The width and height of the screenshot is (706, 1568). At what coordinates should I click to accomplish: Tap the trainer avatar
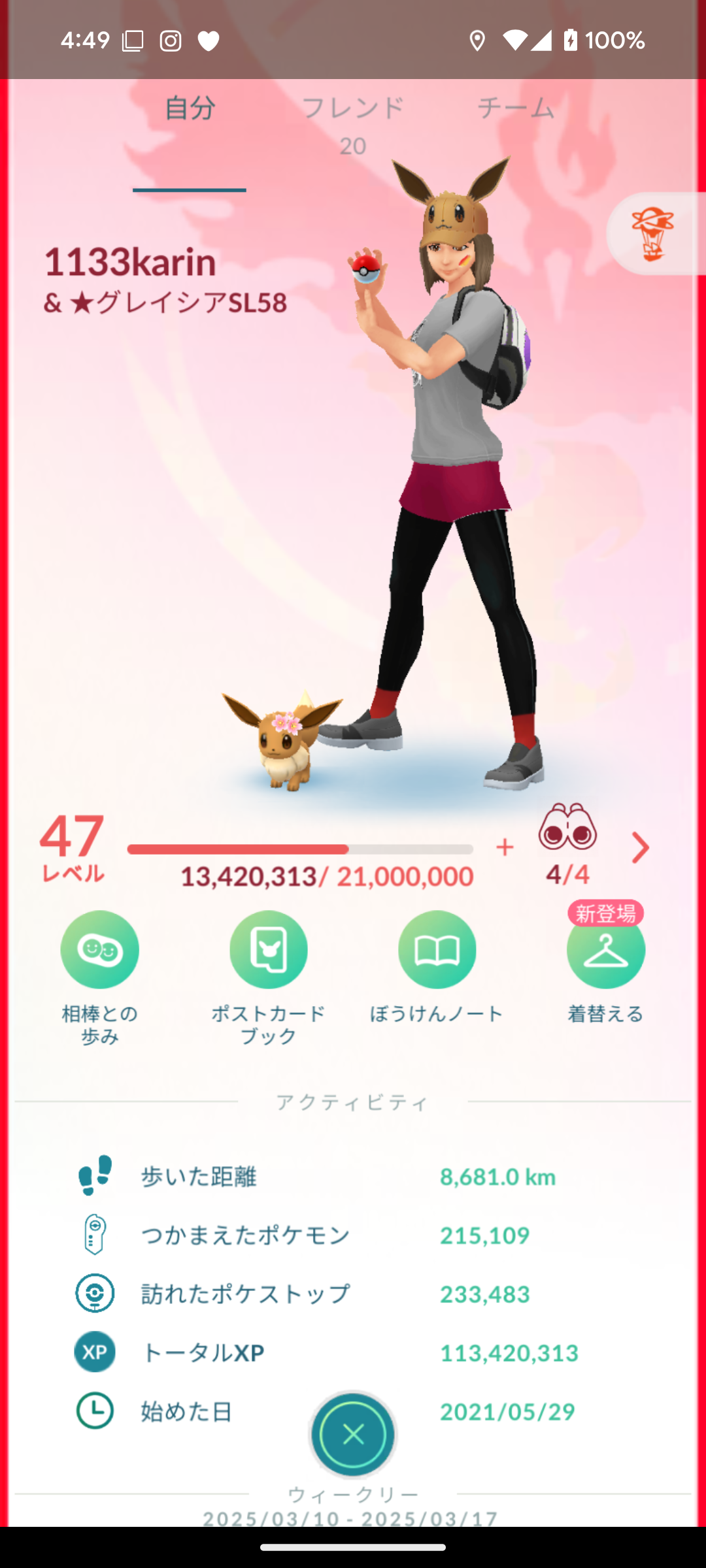[451, 457]
